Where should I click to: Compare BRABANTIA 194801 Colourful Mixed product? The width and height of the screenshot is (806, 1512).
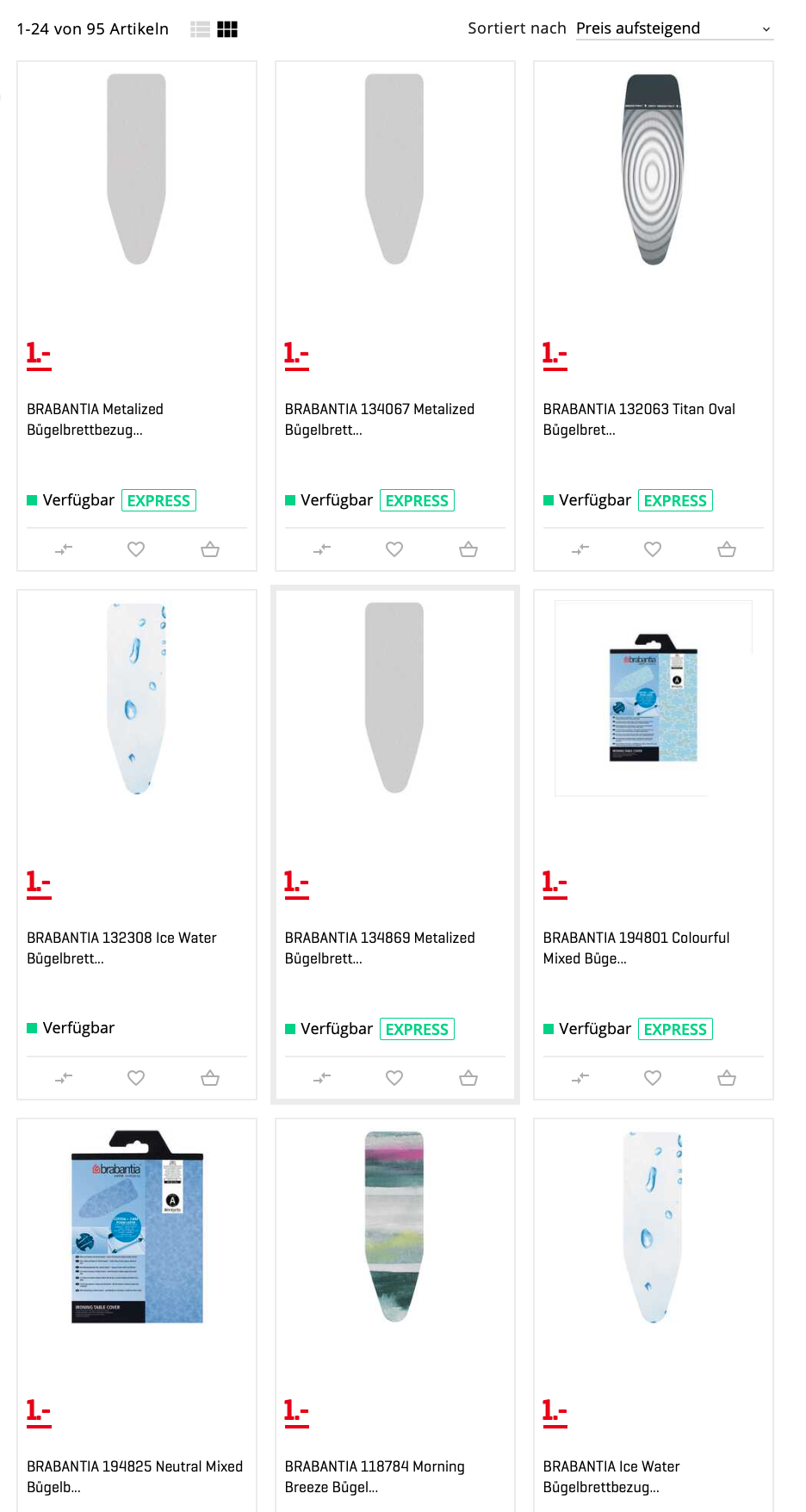click(x=580, y=1078)
